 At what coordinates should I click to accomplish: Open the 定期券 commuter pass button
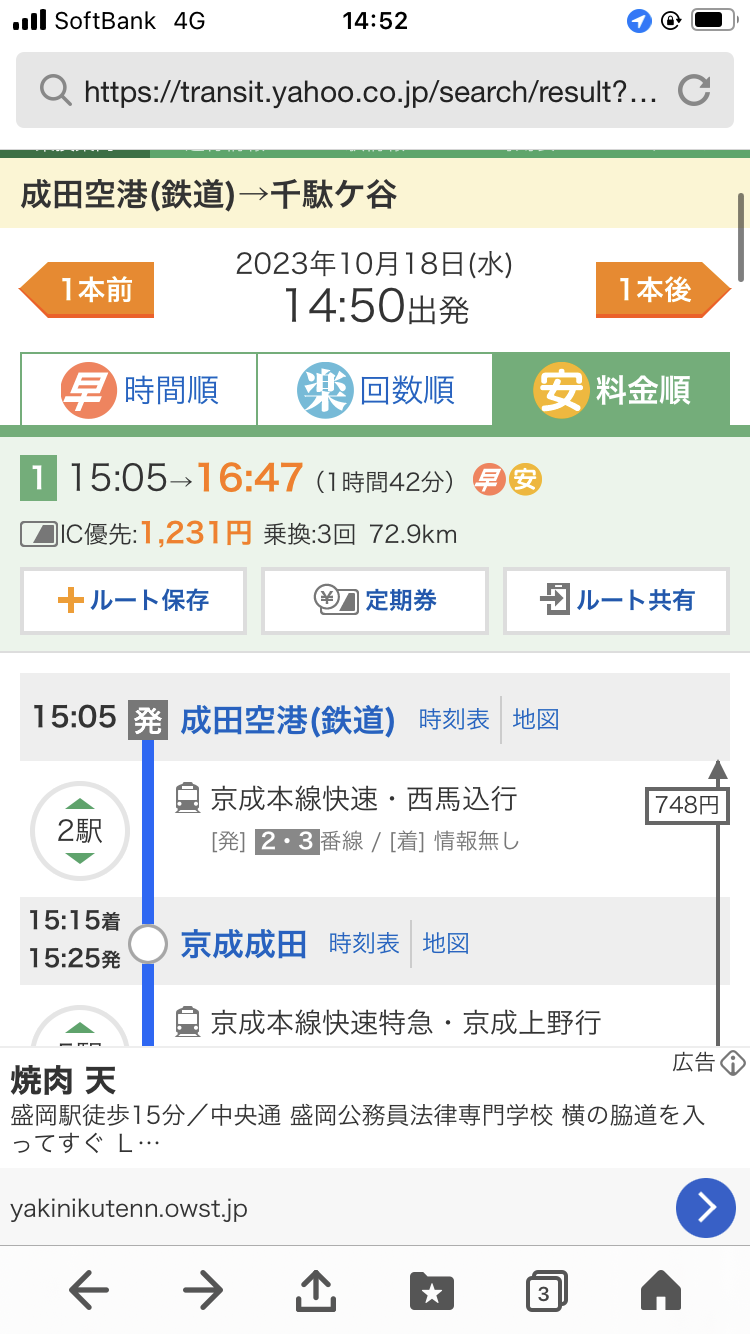tap(375, 600)
